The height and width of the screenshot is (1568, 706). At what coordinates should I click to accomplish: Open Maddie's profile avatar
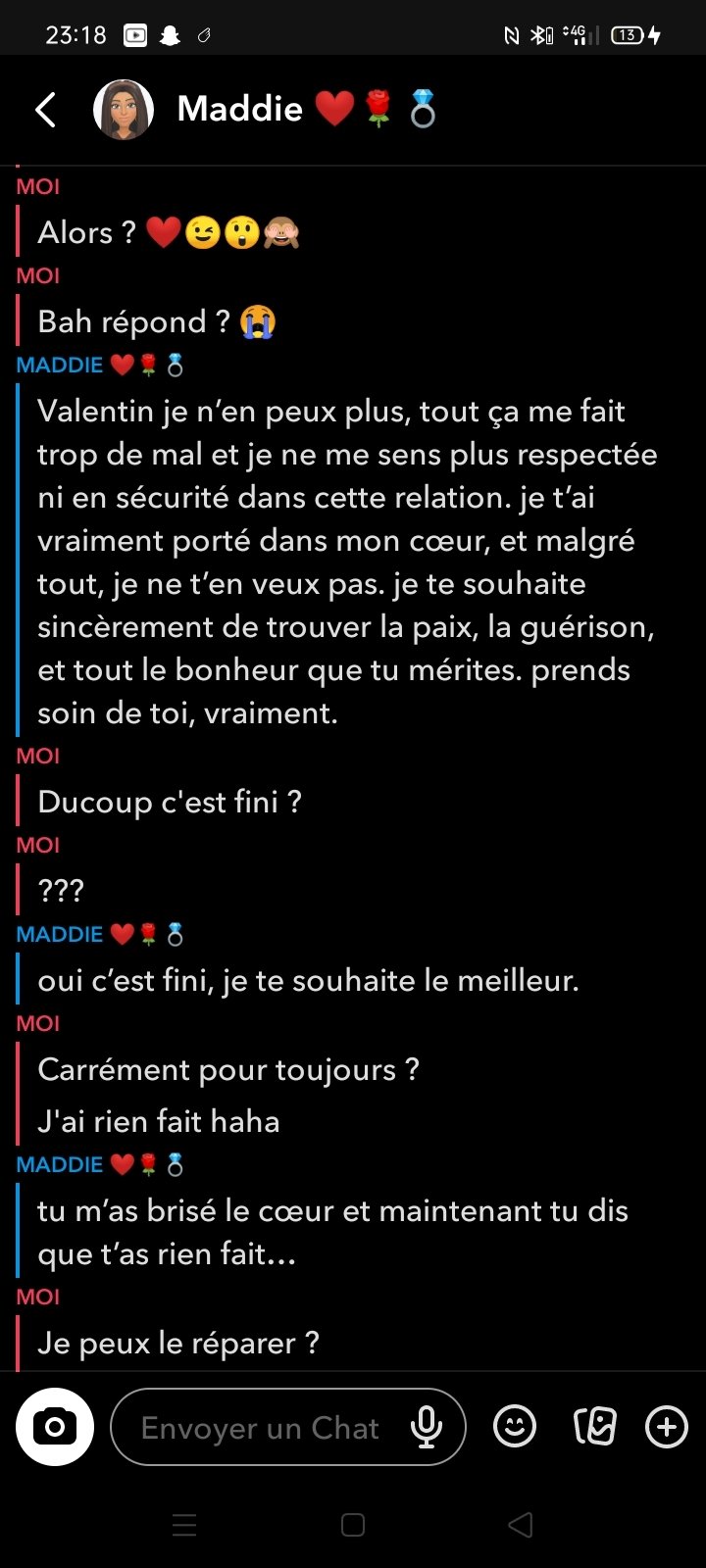[124, 110]
